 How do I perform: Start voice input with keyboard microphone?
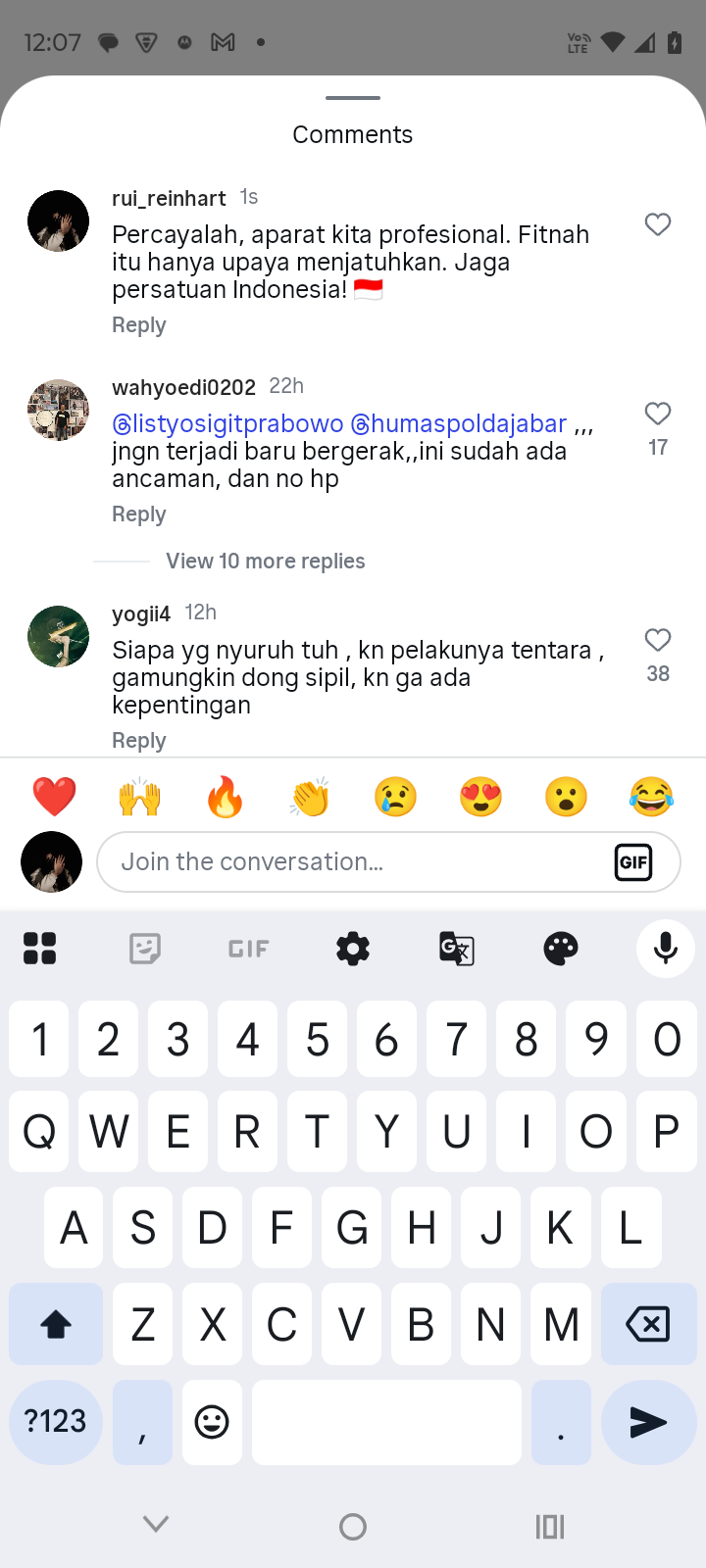point(666,949)
